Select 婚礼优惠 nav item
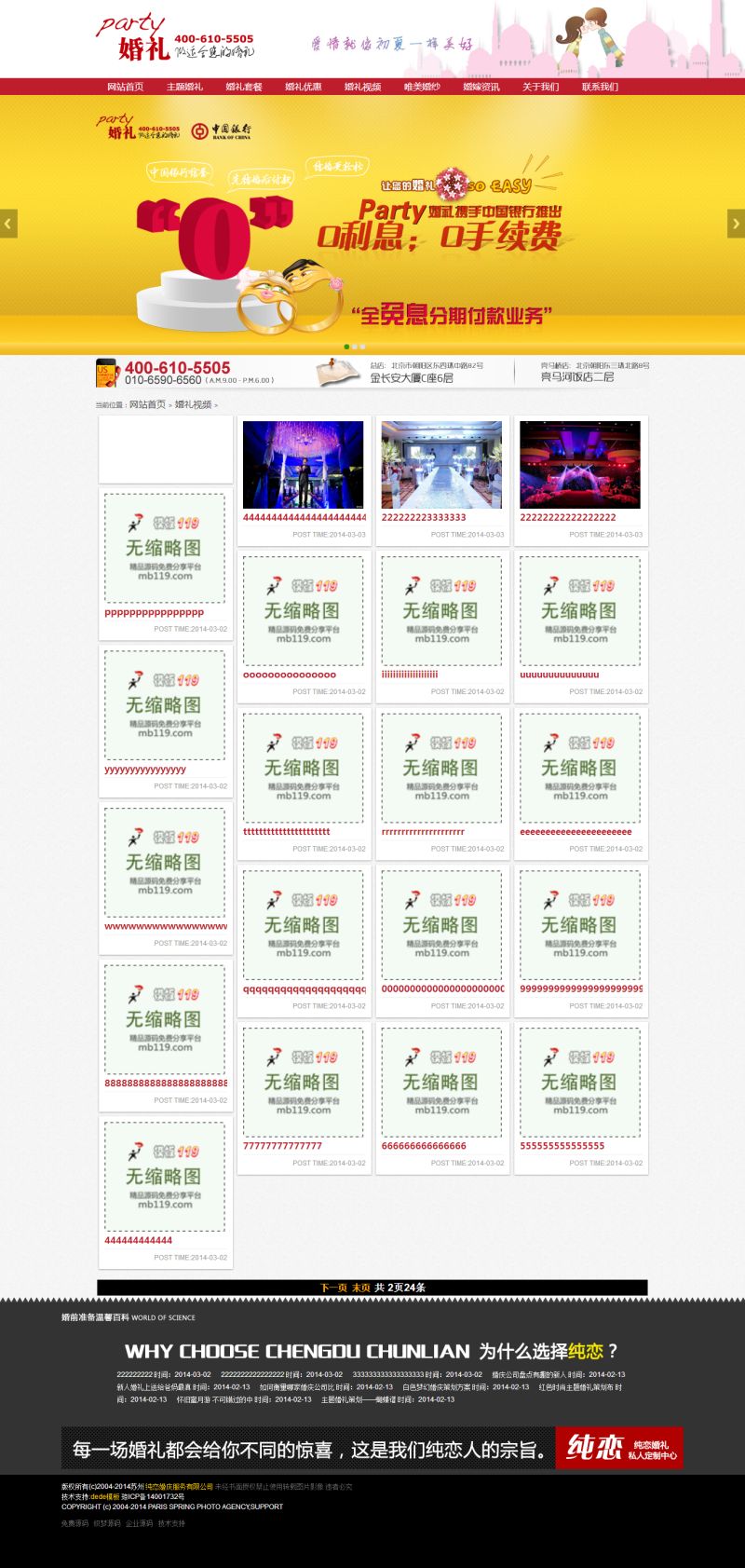 click(x=303, y=87)
